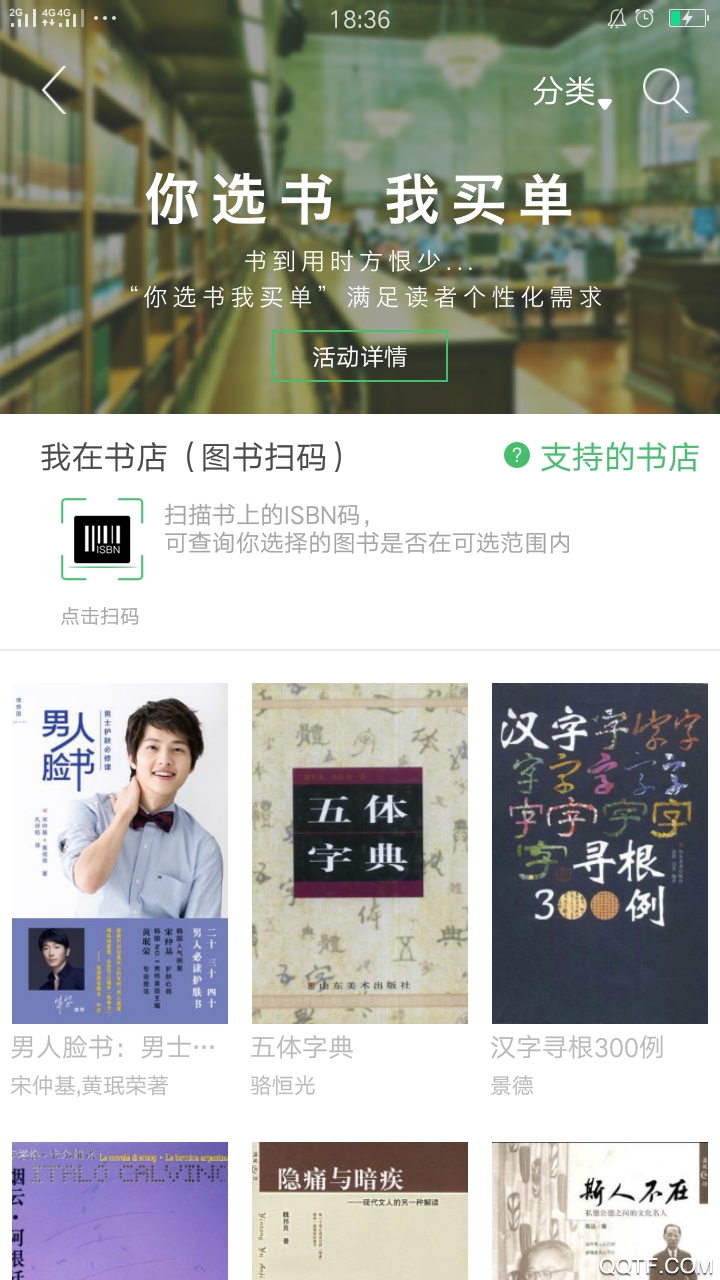Open the 汉字寻根300例 book cover

pos(599,852)
